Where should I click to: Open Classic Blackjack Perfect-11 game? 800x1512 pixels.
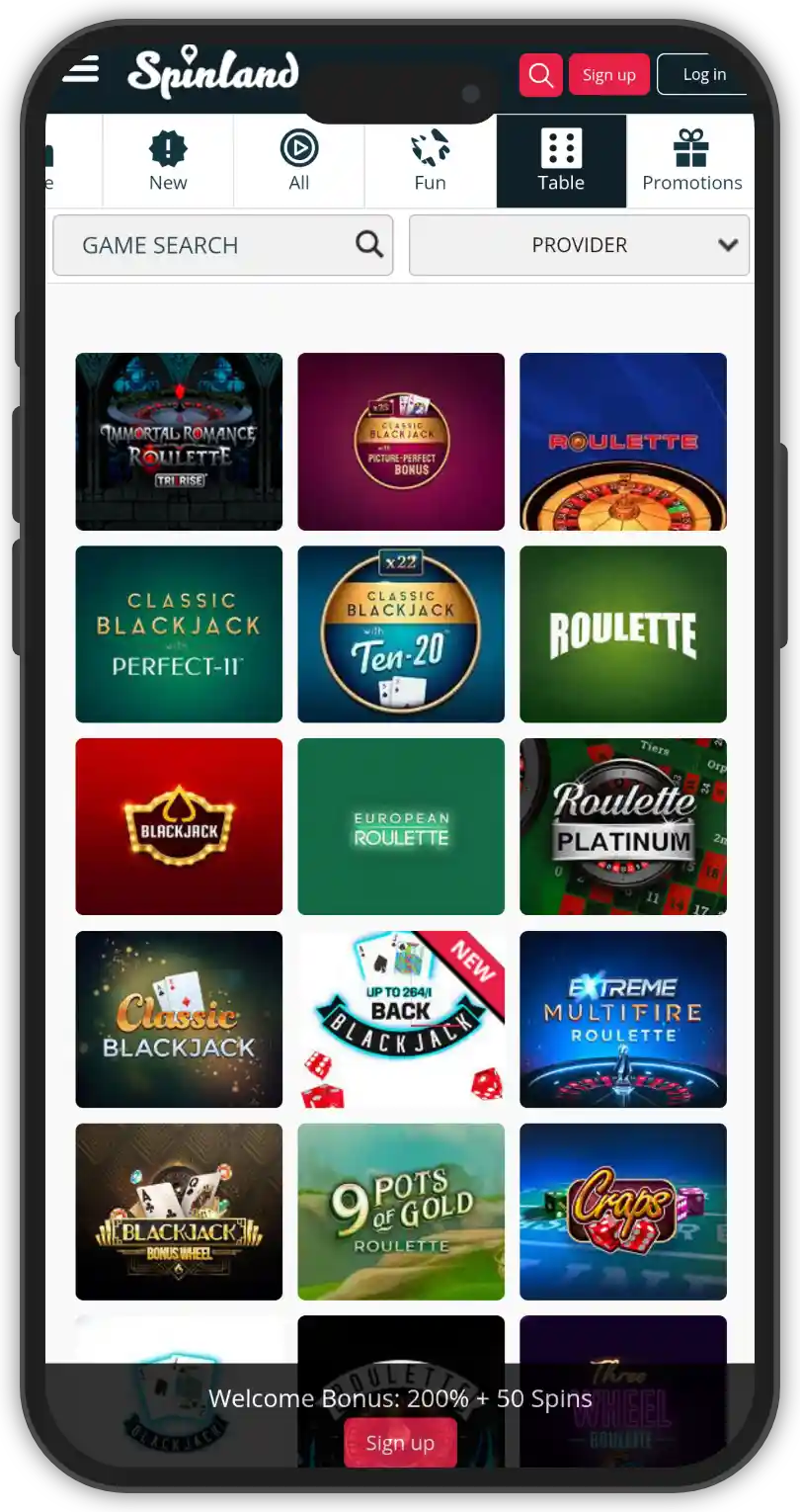click(x=179, y=634)
